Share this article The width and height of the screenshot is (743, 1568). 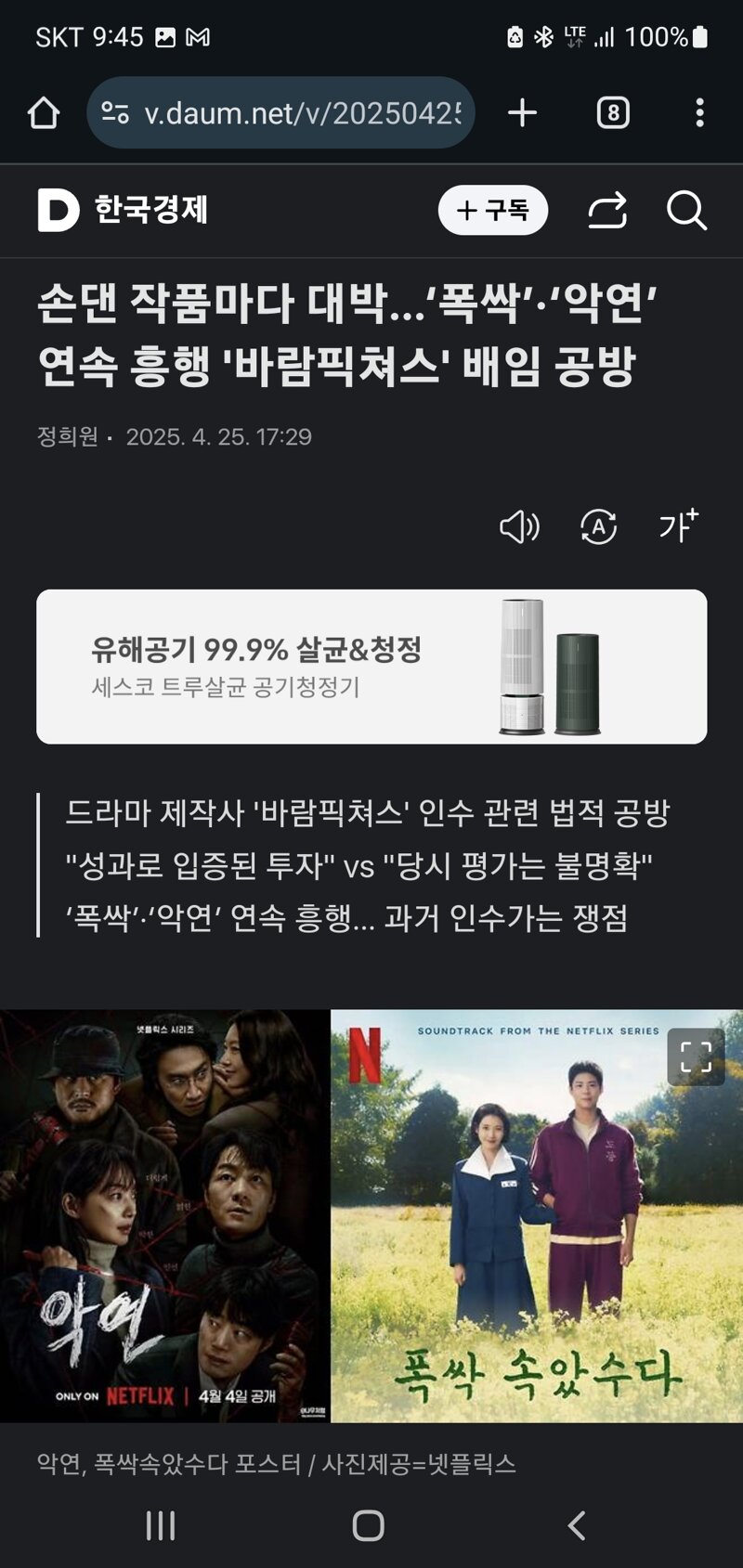click(x=607, y=211)
